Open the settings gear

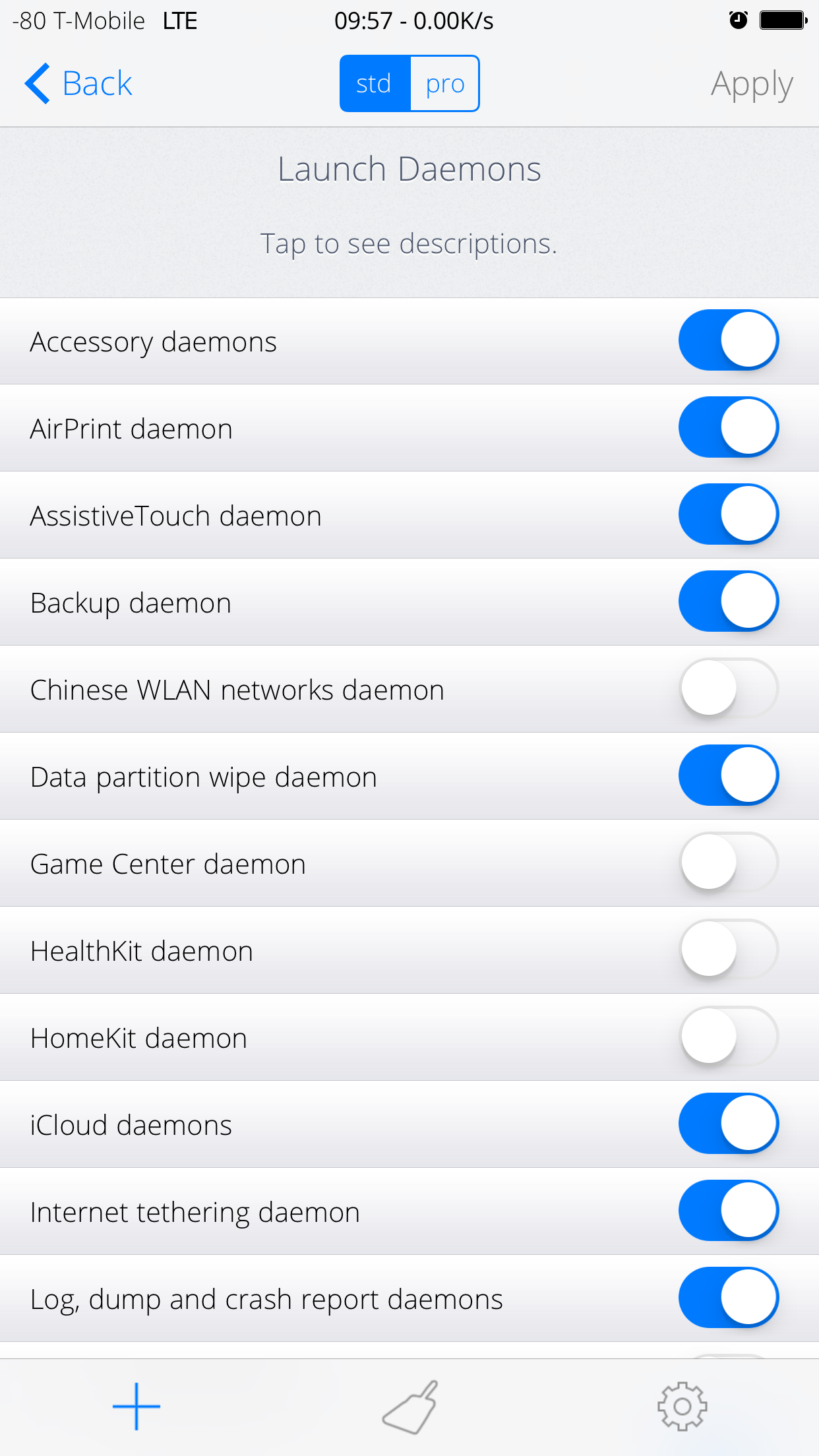click(682, 1407)
